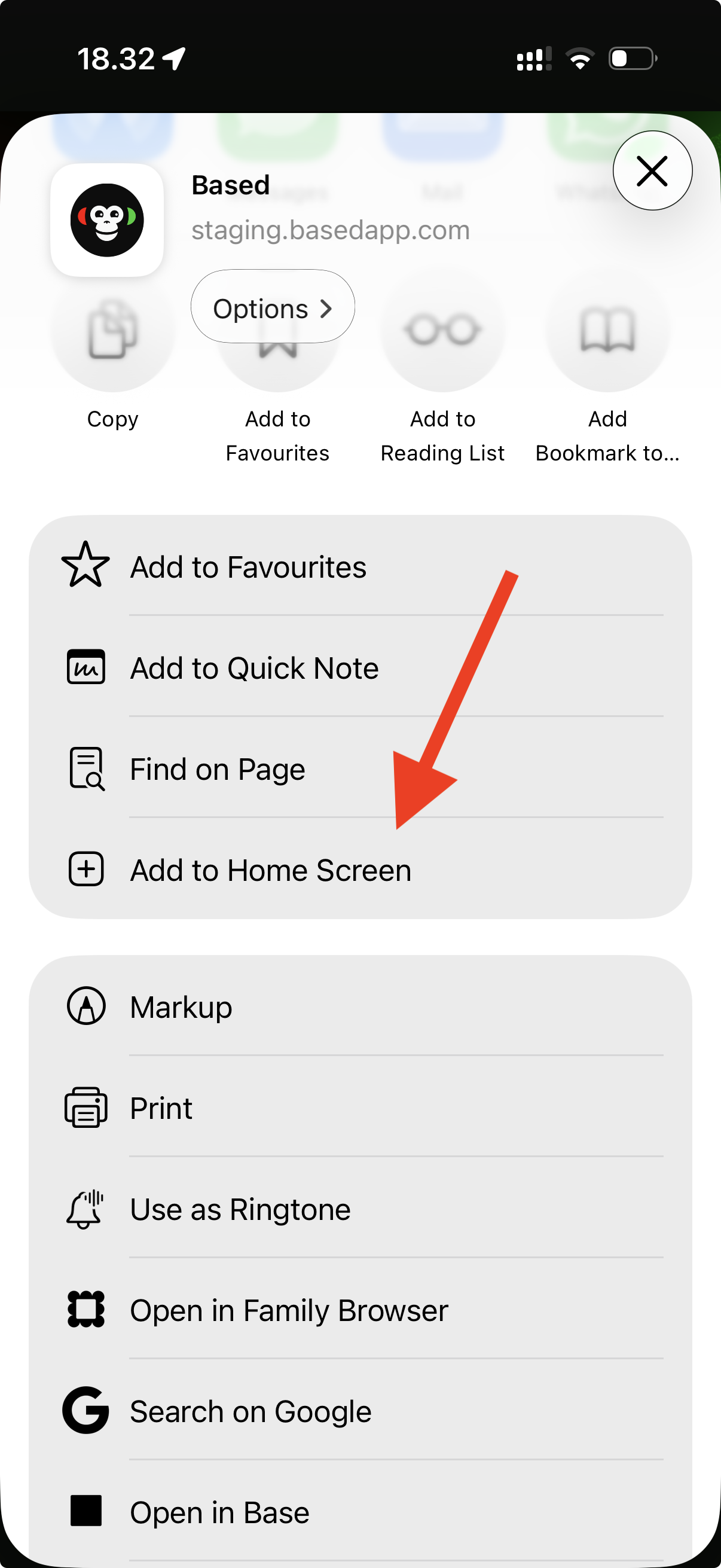
Task: Choose Use as Ringtone
Action: click(x=359, y=1209)
